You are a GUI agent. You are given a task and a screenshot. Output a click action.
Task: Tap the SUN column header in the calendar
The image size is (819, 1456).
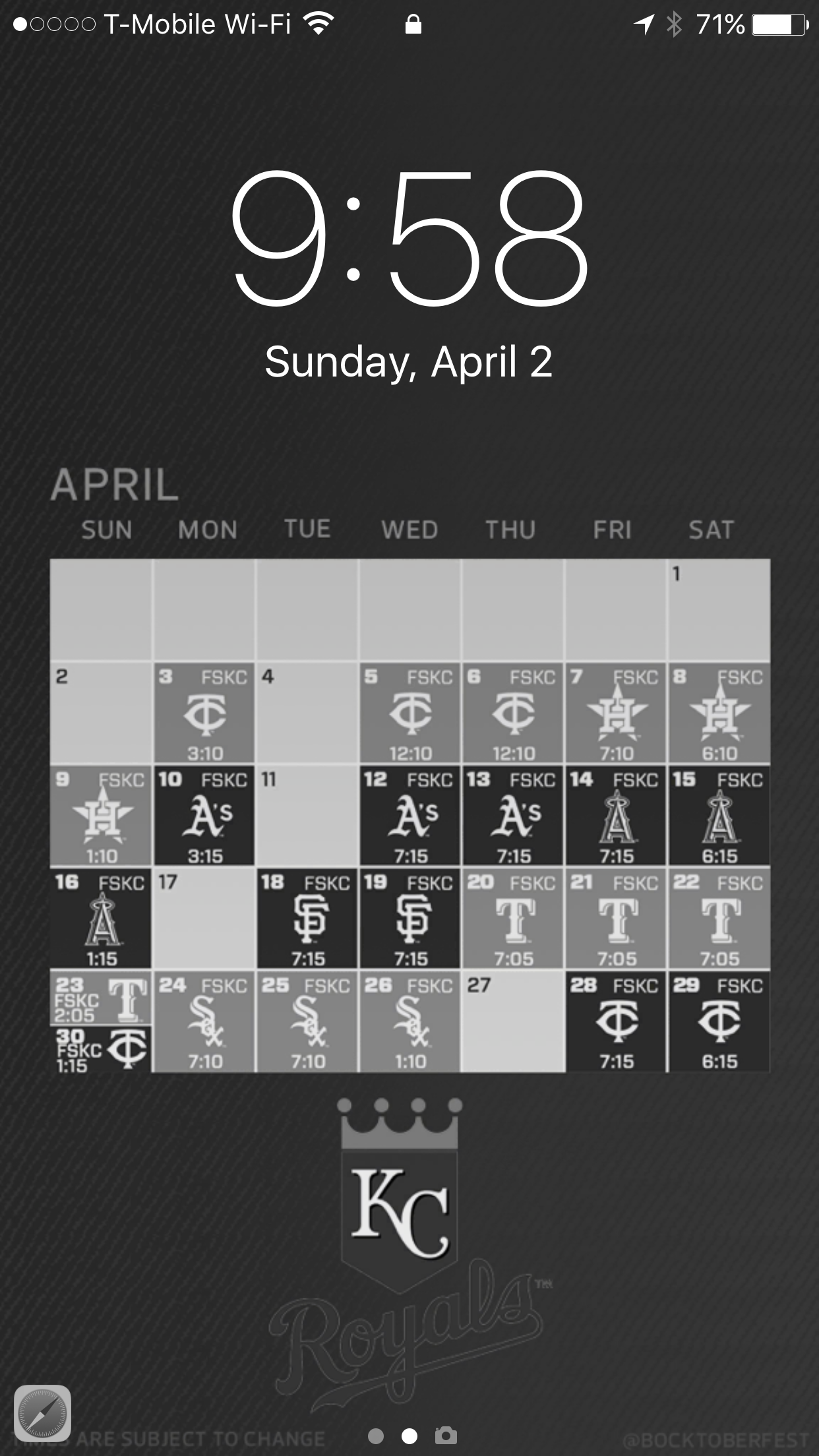(106, 528)
